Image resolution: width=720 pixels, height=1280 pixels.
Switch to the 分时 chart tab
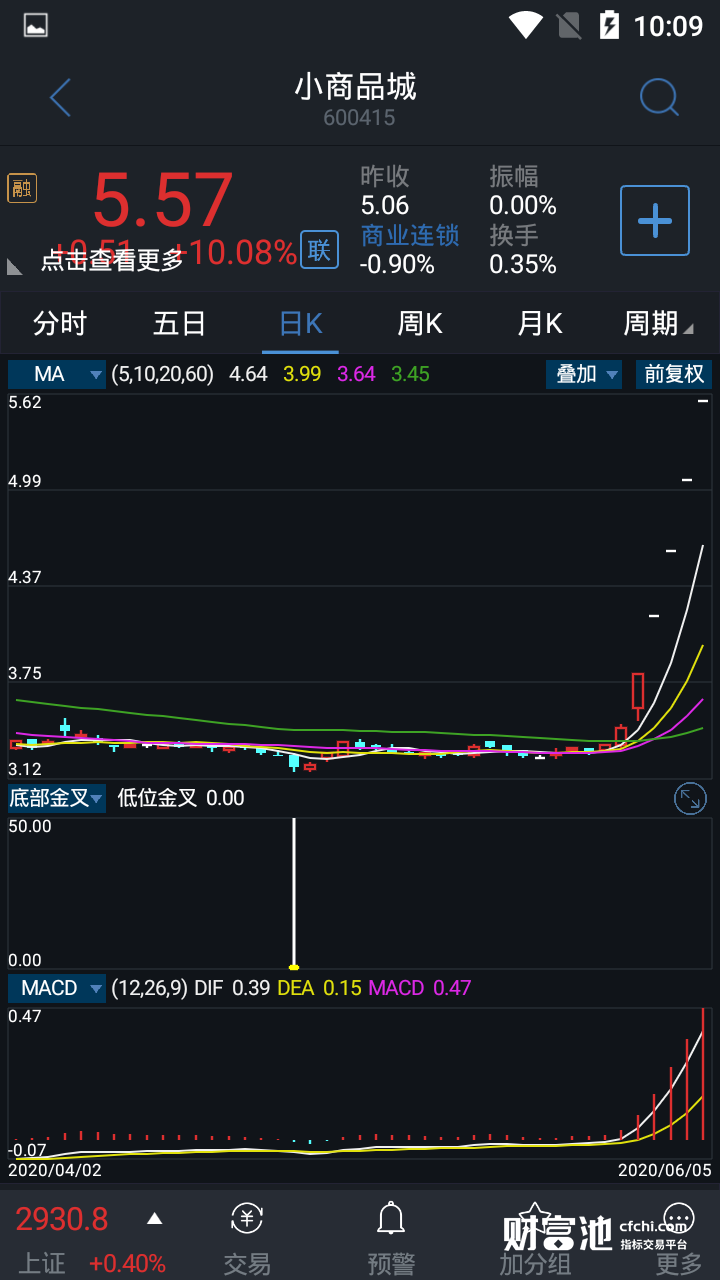[60, 324]
